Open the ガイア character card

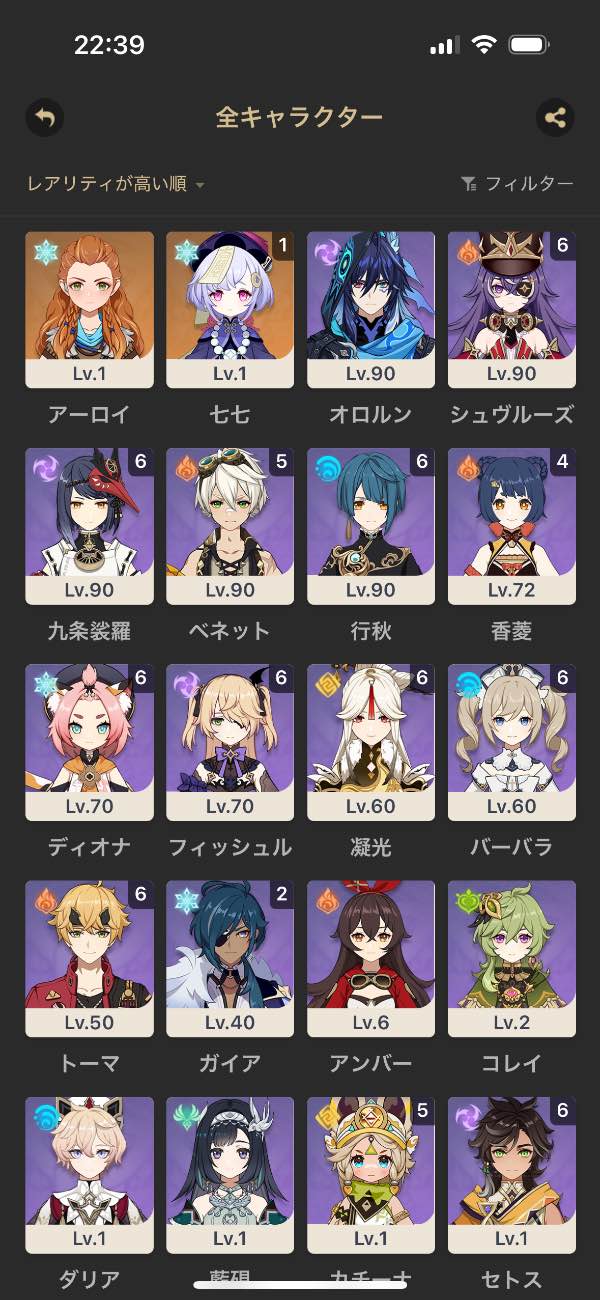click(x=230, y=958)
